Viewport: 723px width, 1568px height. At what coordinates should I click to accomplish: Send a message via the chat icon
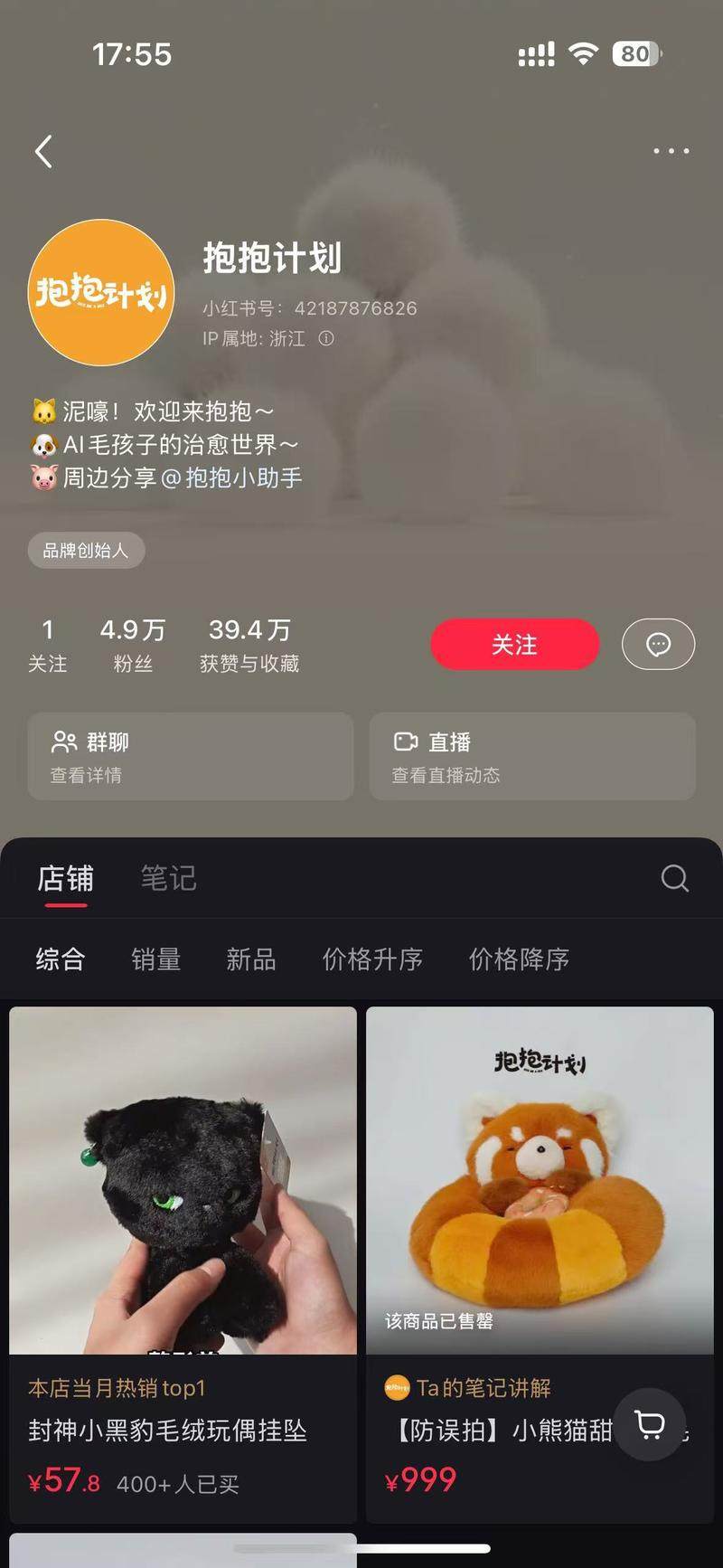pyautogui.click(x=658, y=645)
